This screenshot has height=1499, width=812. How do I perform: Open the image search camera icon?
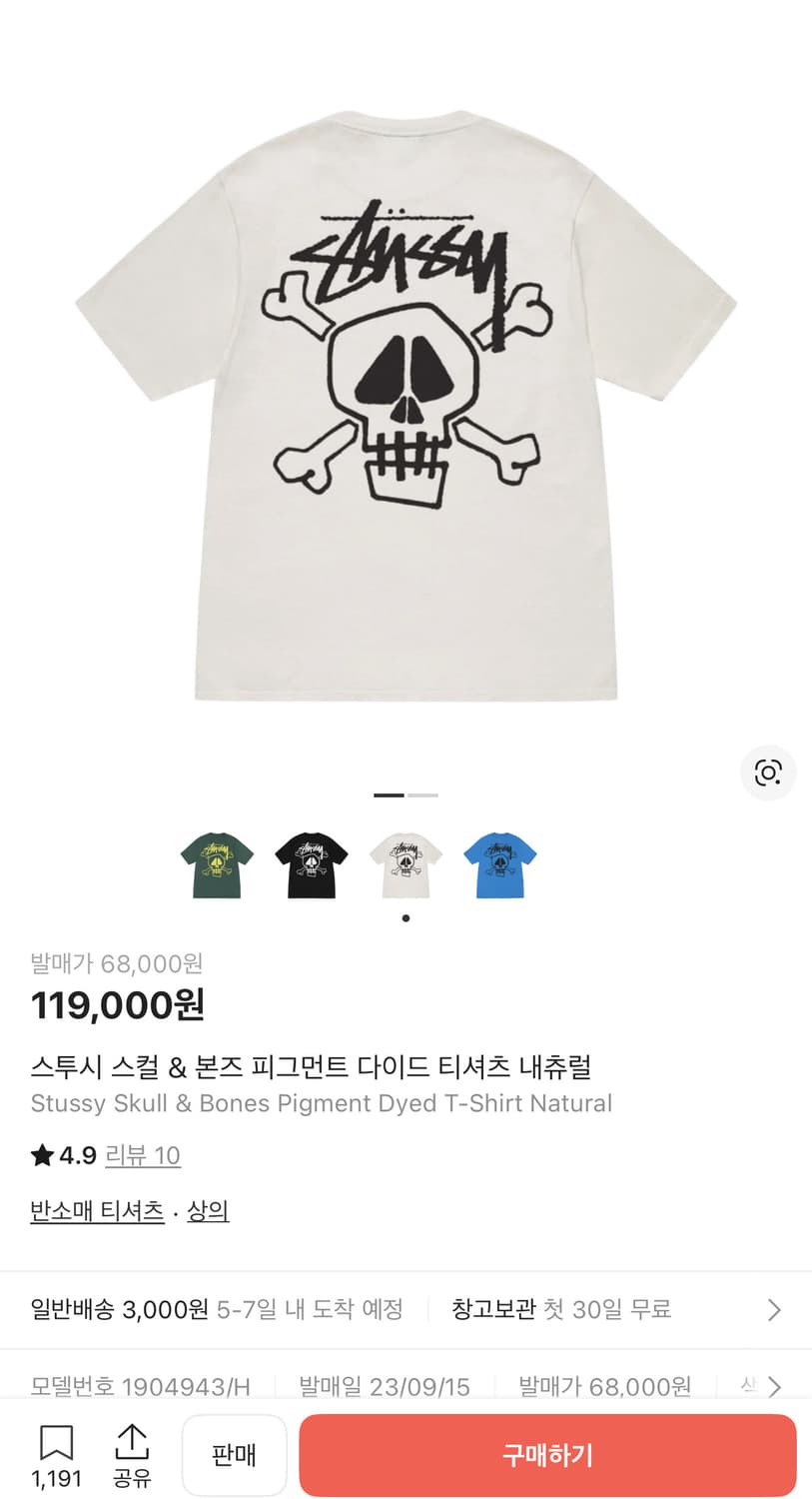point(767,772)
